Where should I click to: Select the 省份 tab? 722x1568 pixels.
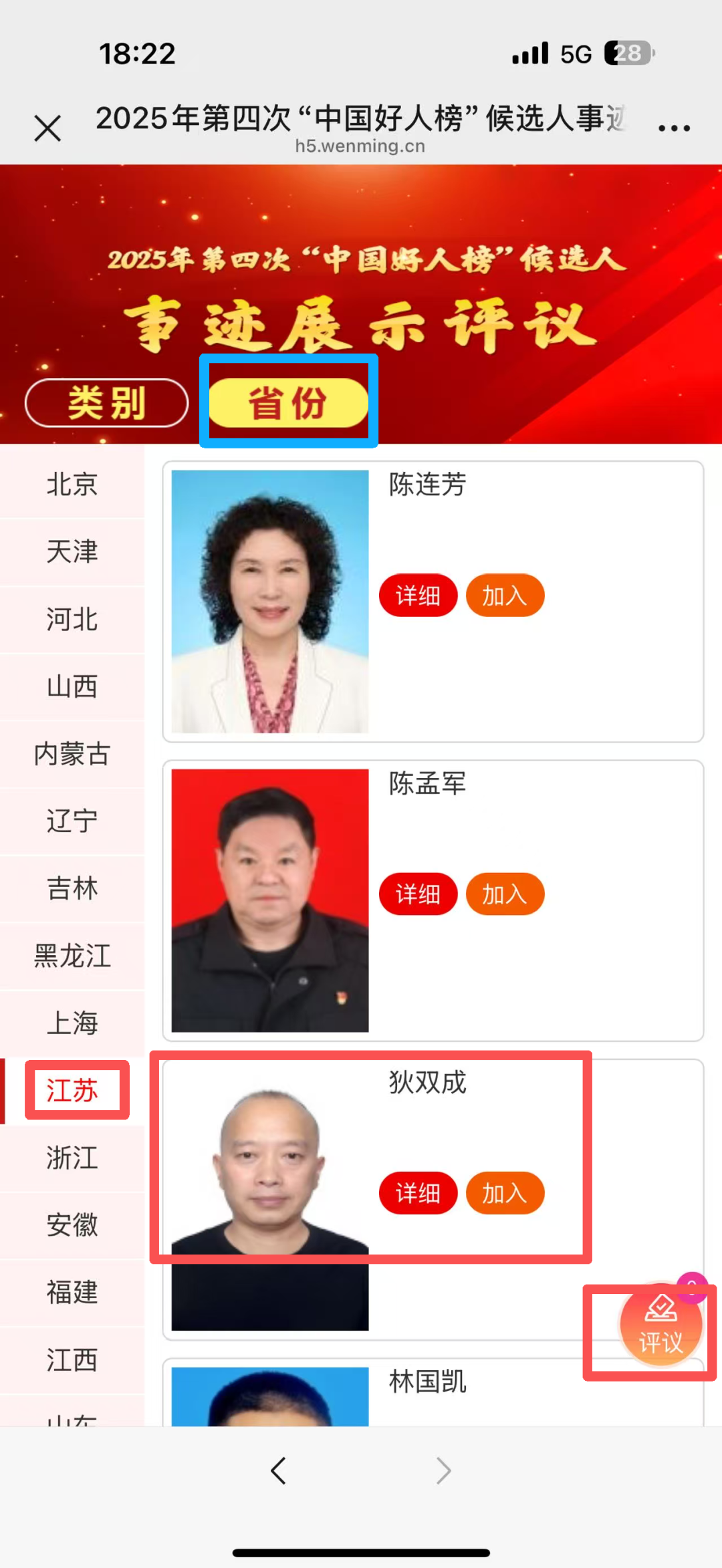(288, 403)
